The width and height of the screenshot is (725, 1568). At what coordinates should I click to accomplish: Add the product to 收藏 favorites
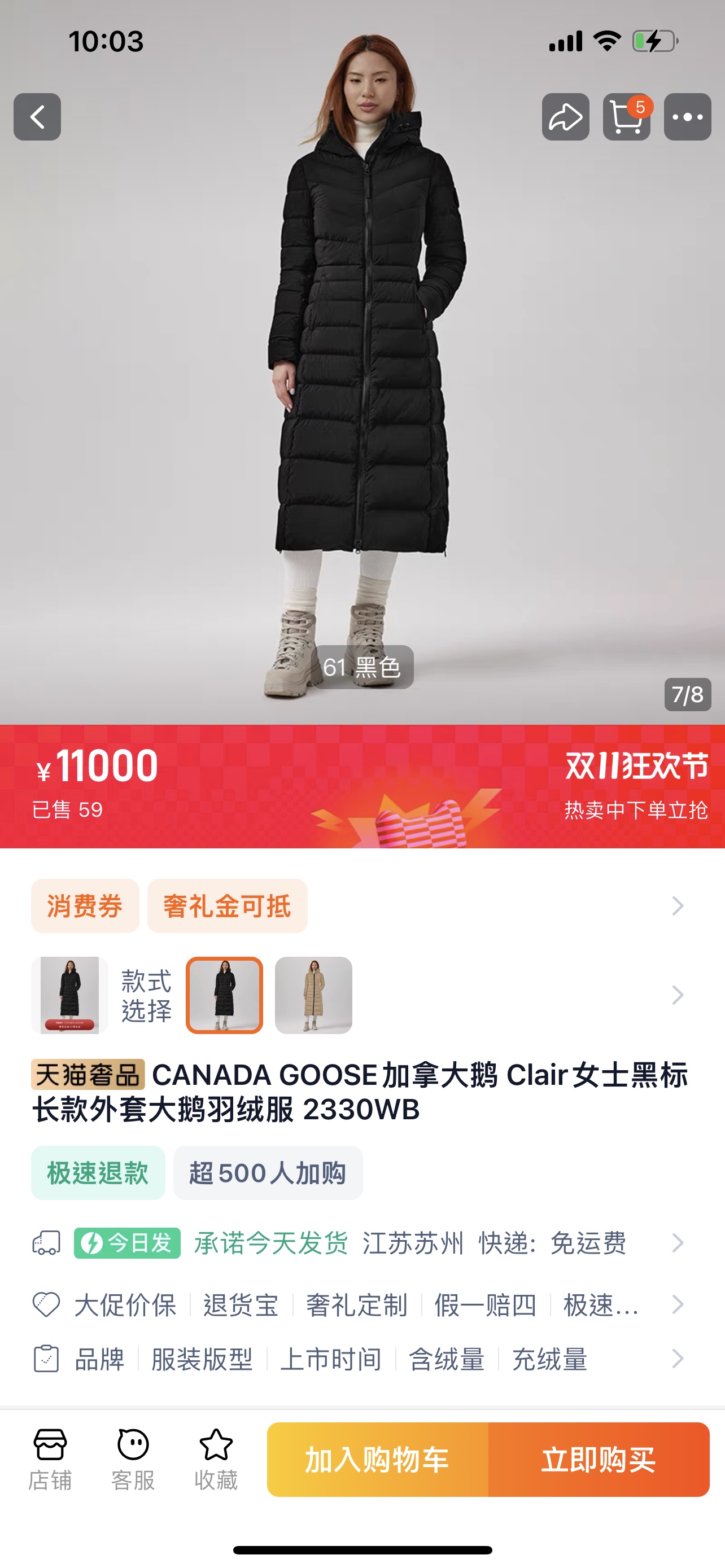coord(216,1459)
